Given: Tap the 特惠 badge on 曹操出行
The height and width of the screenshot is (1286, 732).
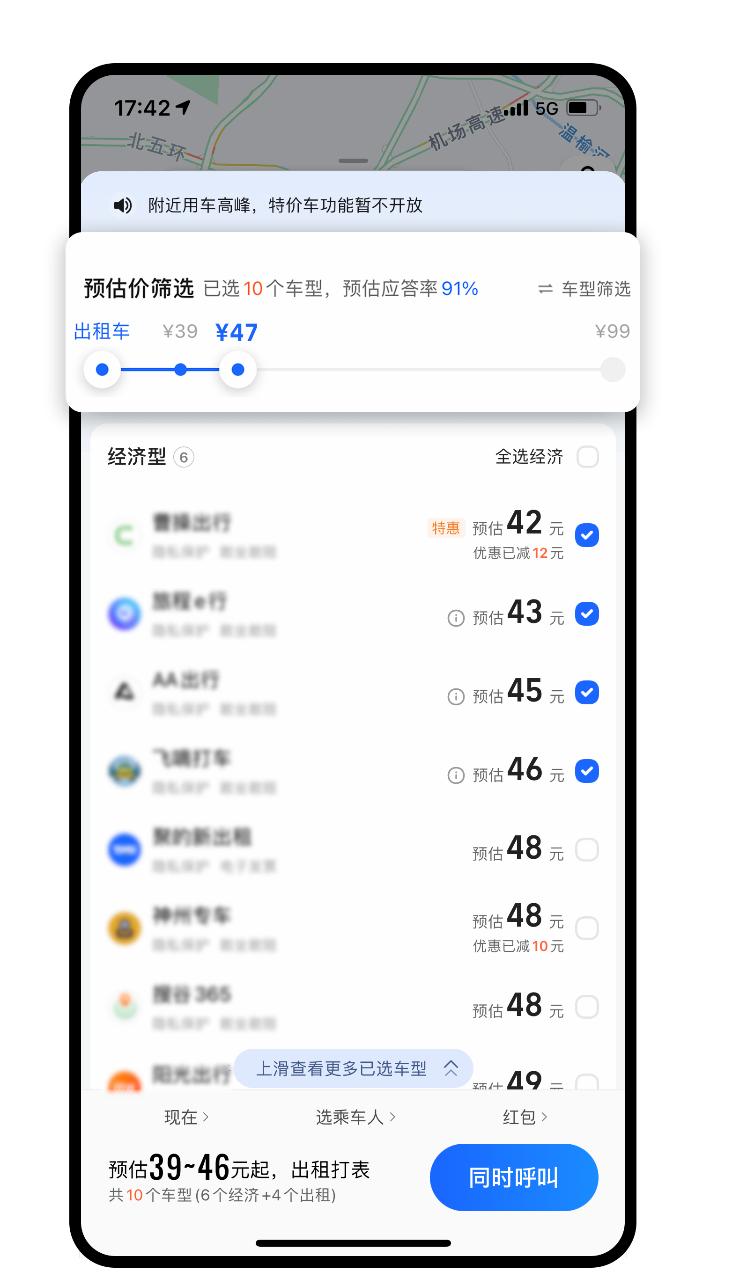Looking at the screenshot, I should (x=446, y=528).
